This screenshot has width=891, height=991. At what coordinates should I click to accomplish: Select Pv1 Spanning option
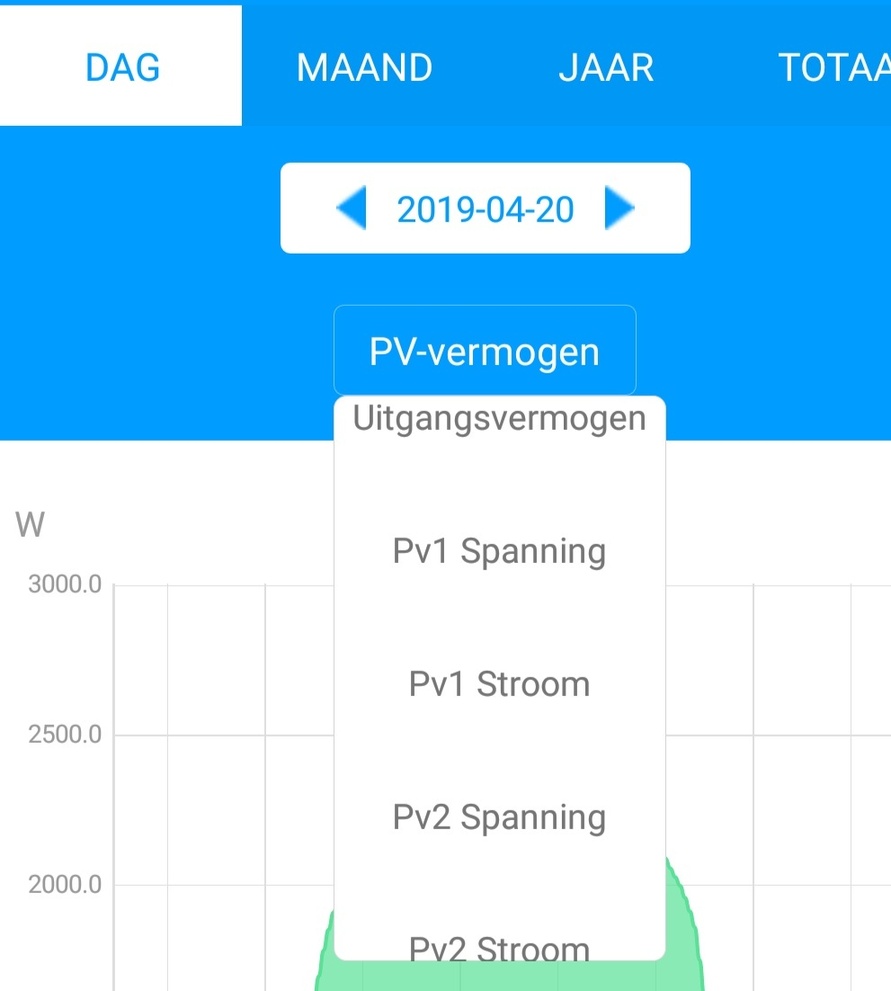[x=499, y=551]
